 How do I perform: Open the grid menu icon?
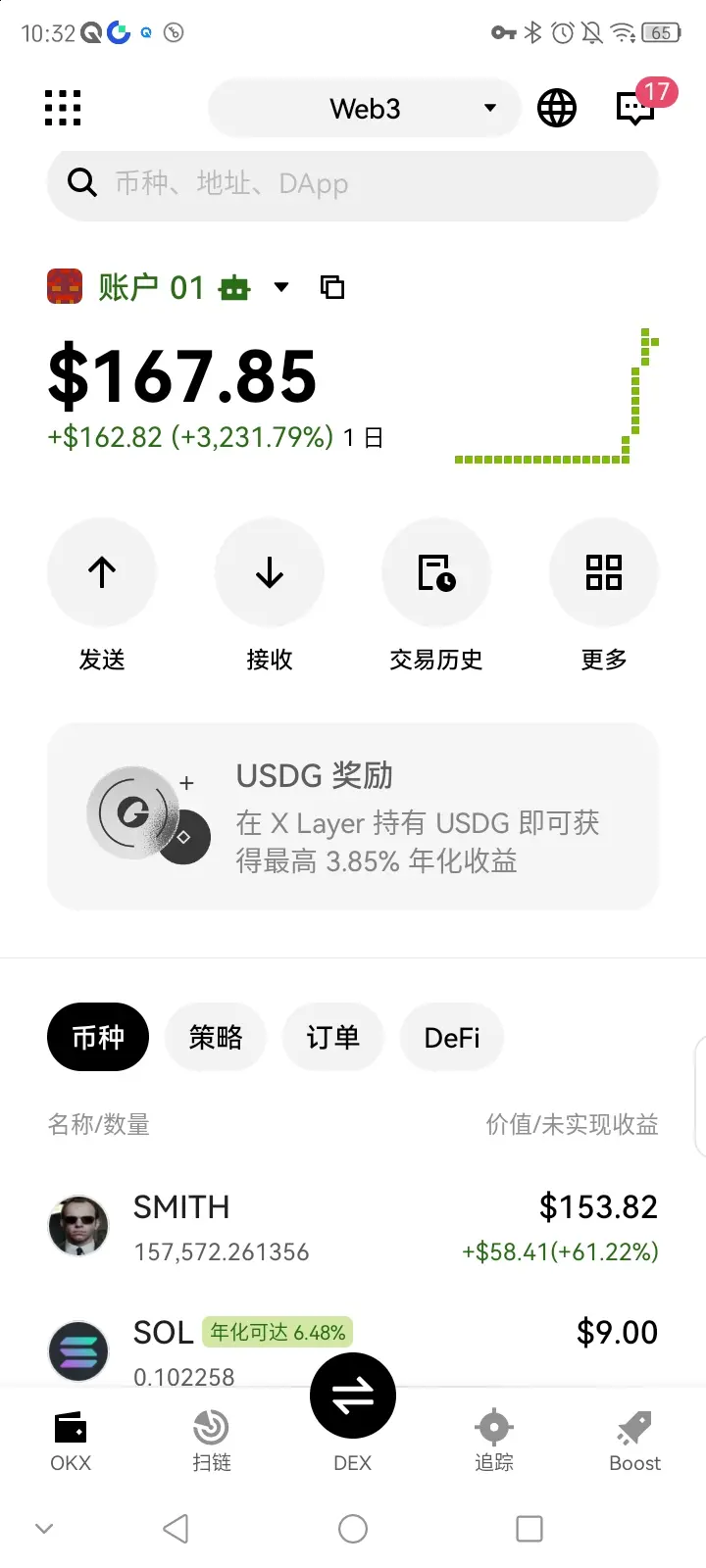pos(63,108)
